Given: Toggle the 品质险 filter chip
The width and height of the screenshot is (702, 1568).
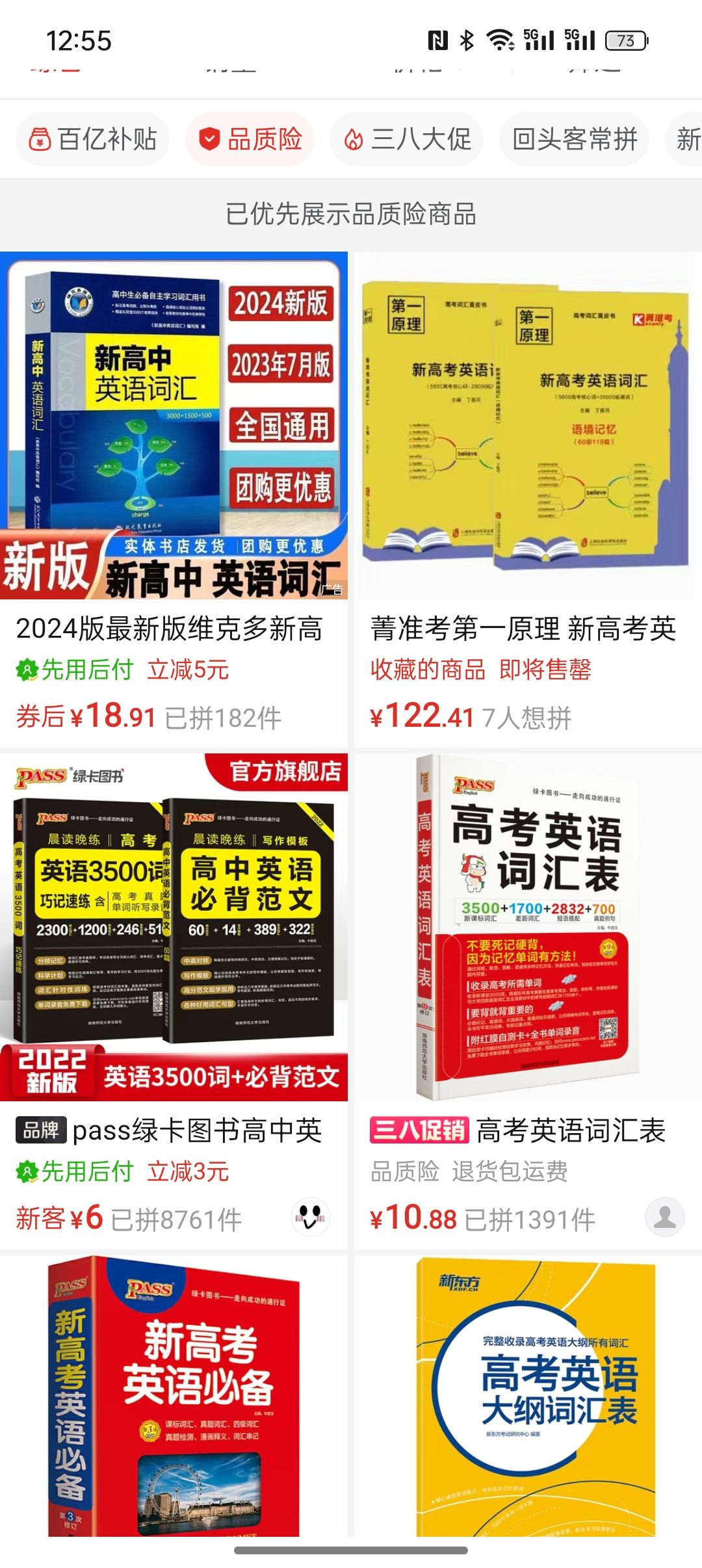Looking at the screenshot, I should pos(250,139).
